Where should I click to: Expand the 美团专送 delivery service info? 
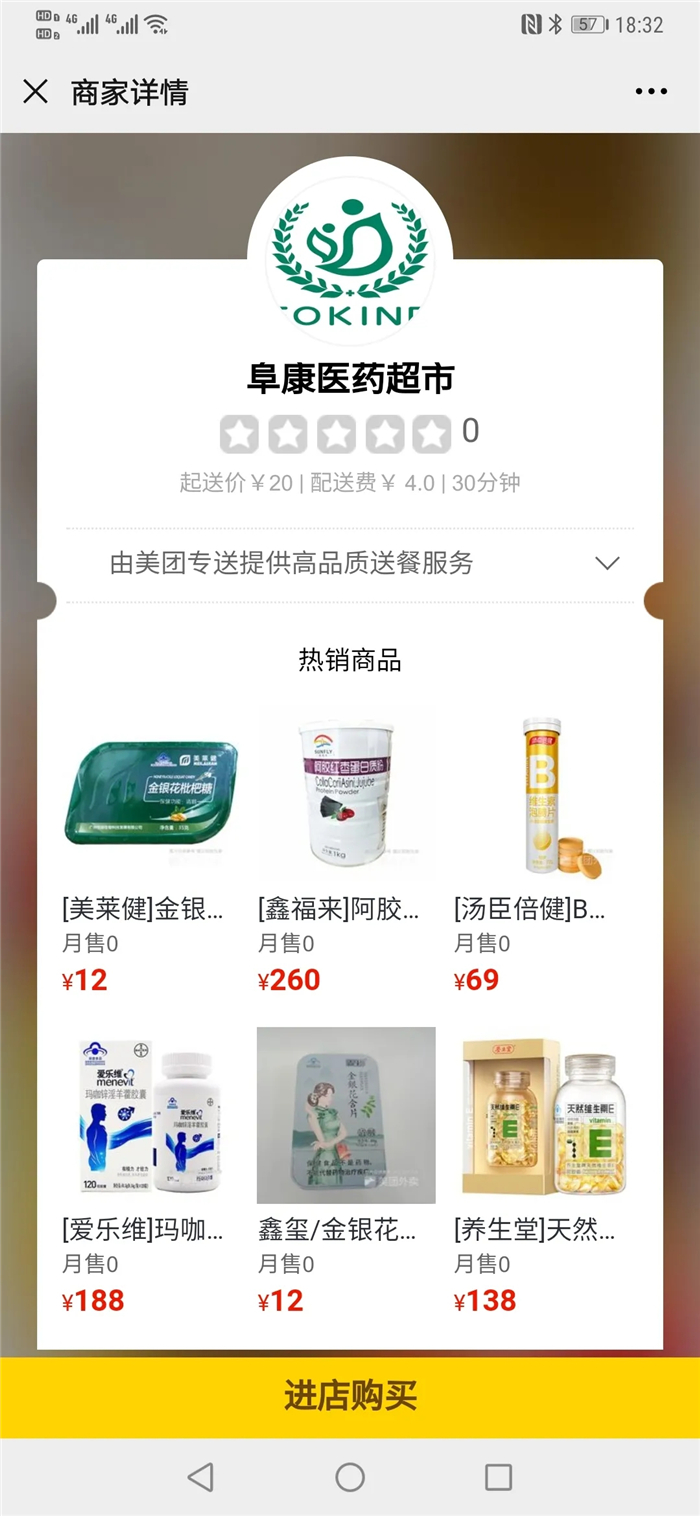[x=607, y=563]
